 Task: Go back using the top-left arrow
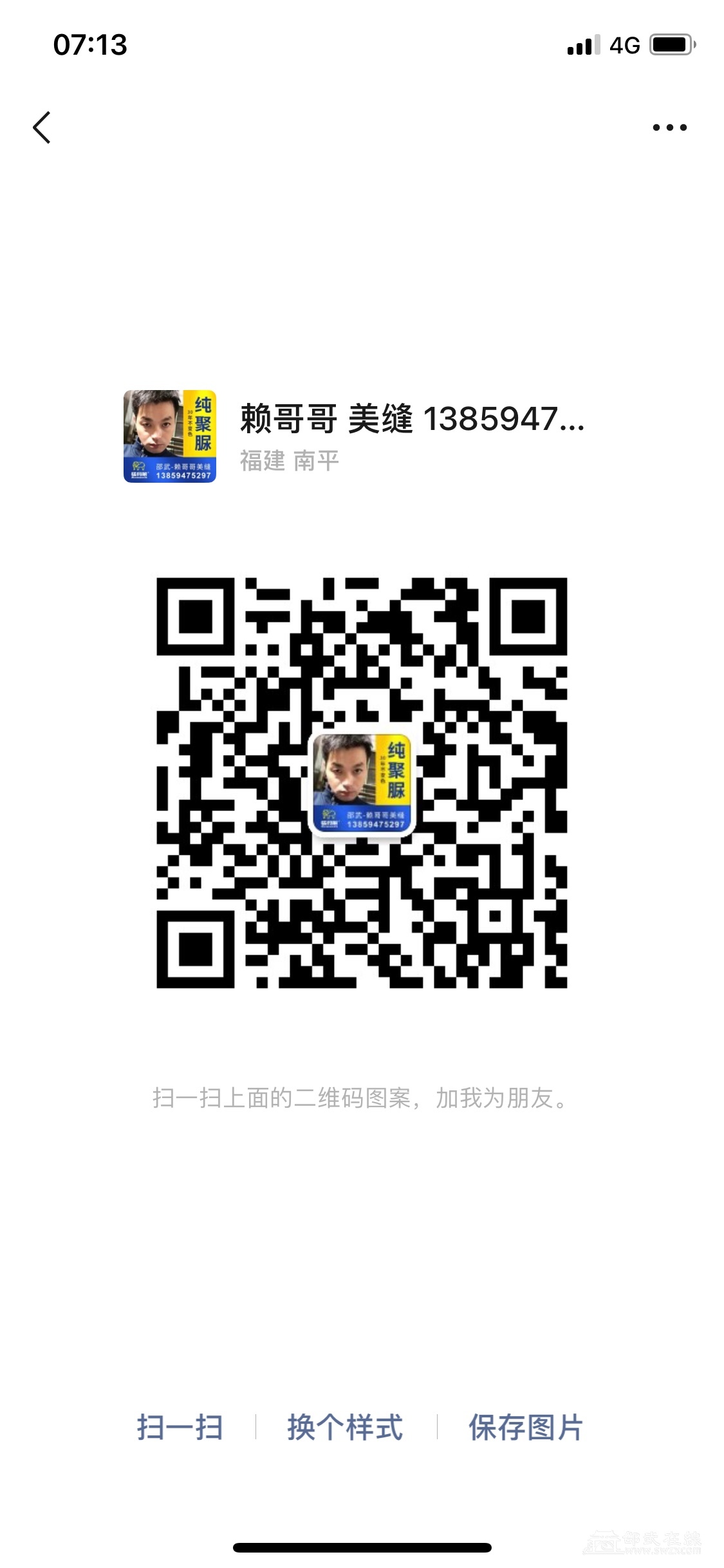click(x=42, y=127)
